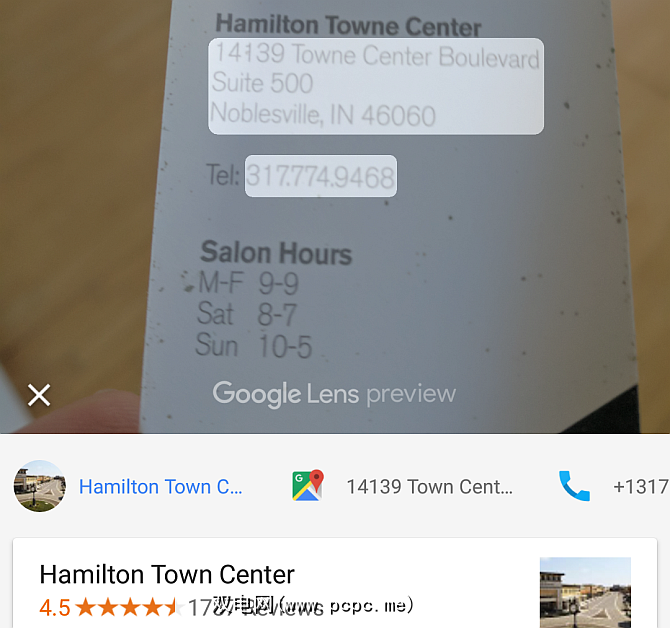Open 14139 Town Cent... in Google Maps
Image resolution: width=670 pixels, height=628 pixels.
(404, 487)
